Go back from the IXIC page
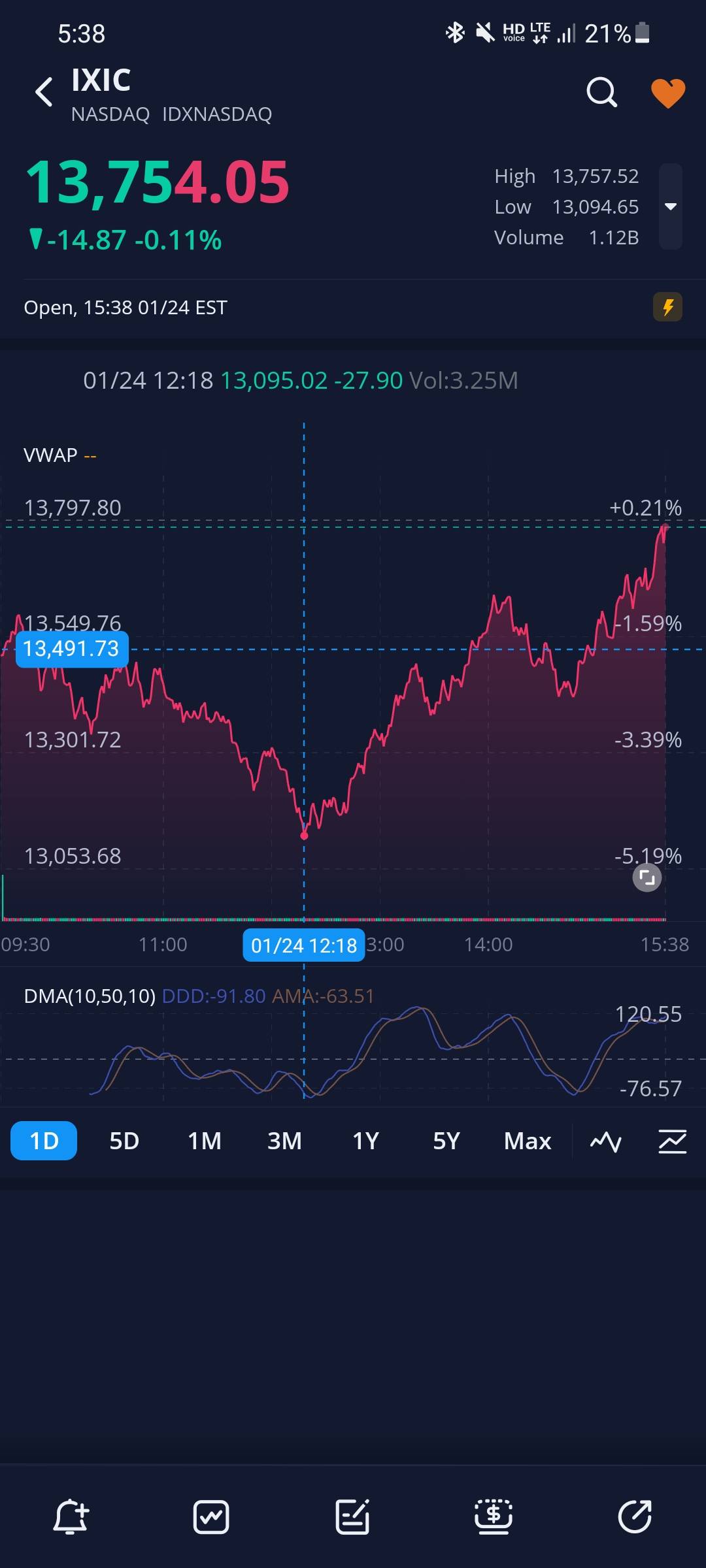The width and height of the screenshot is (706, 1568). point(44,92)
